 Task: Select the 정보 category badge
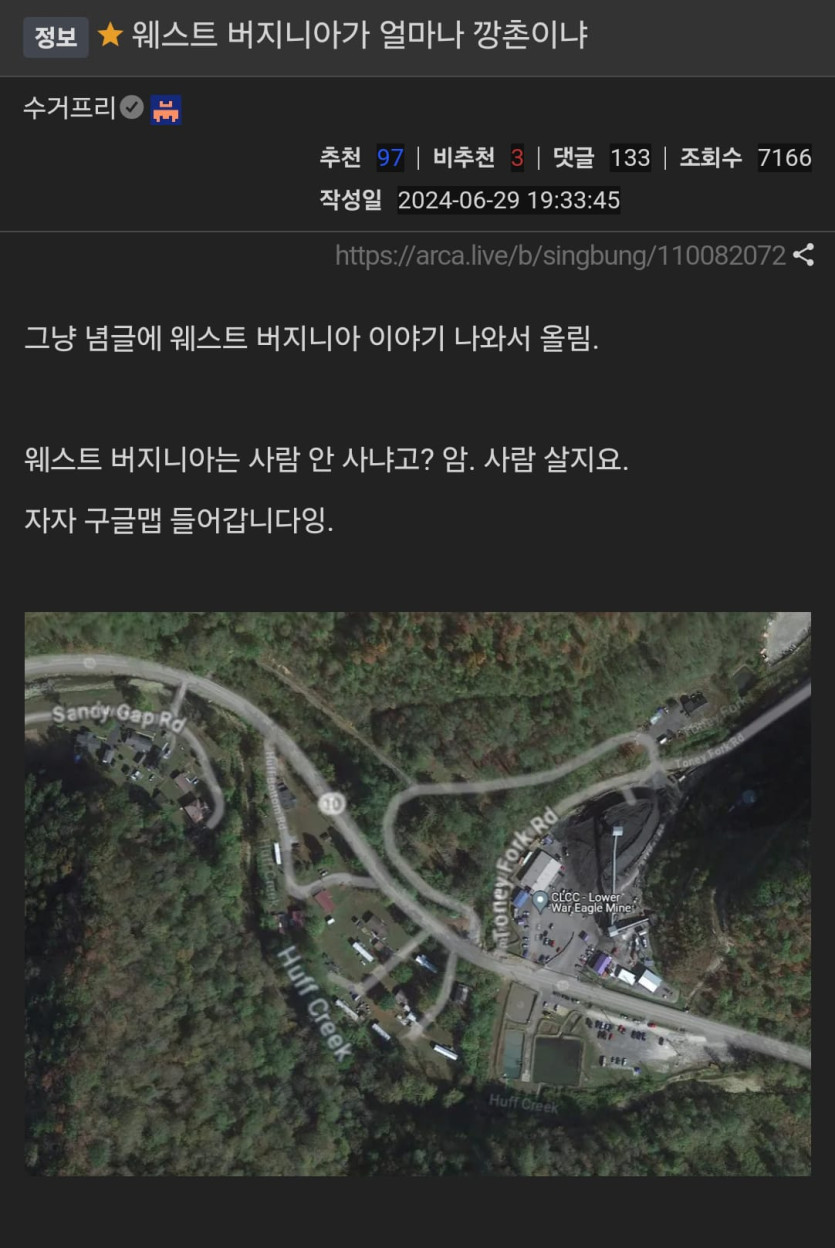pos(55,37)
